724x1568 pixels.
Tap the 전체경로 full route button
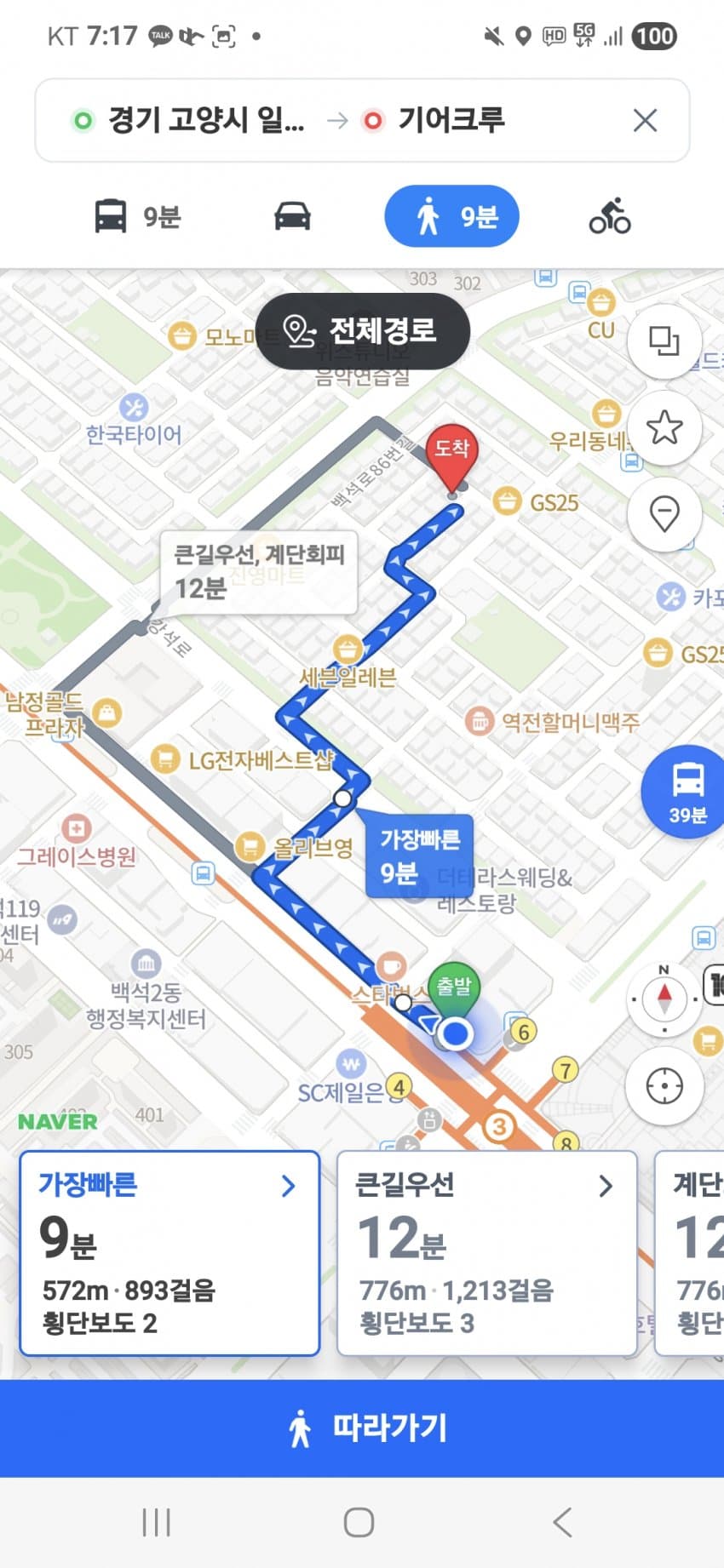(363, 330)
